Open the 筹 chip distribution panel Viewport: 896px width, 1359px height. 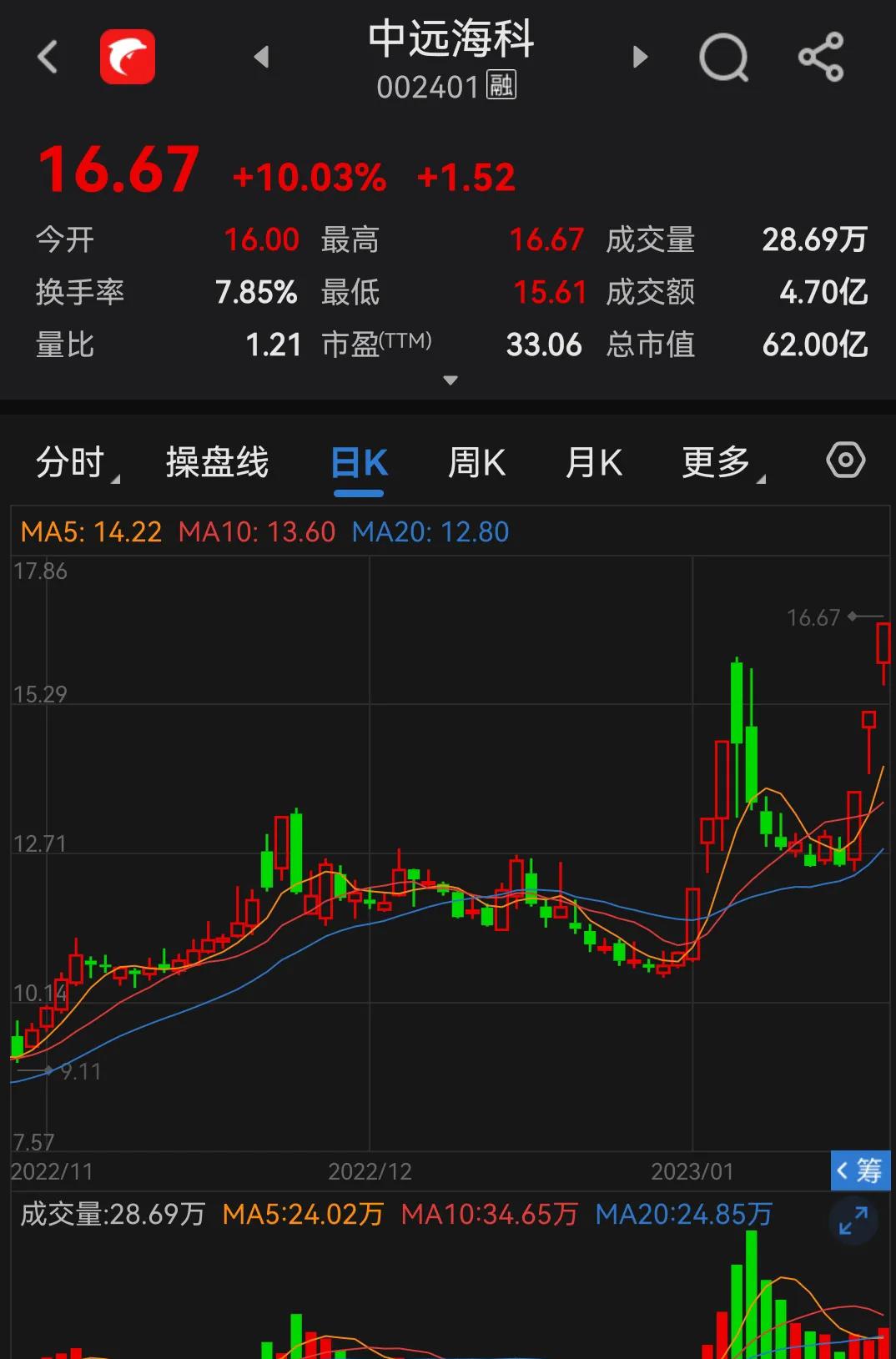(861, 1171)
